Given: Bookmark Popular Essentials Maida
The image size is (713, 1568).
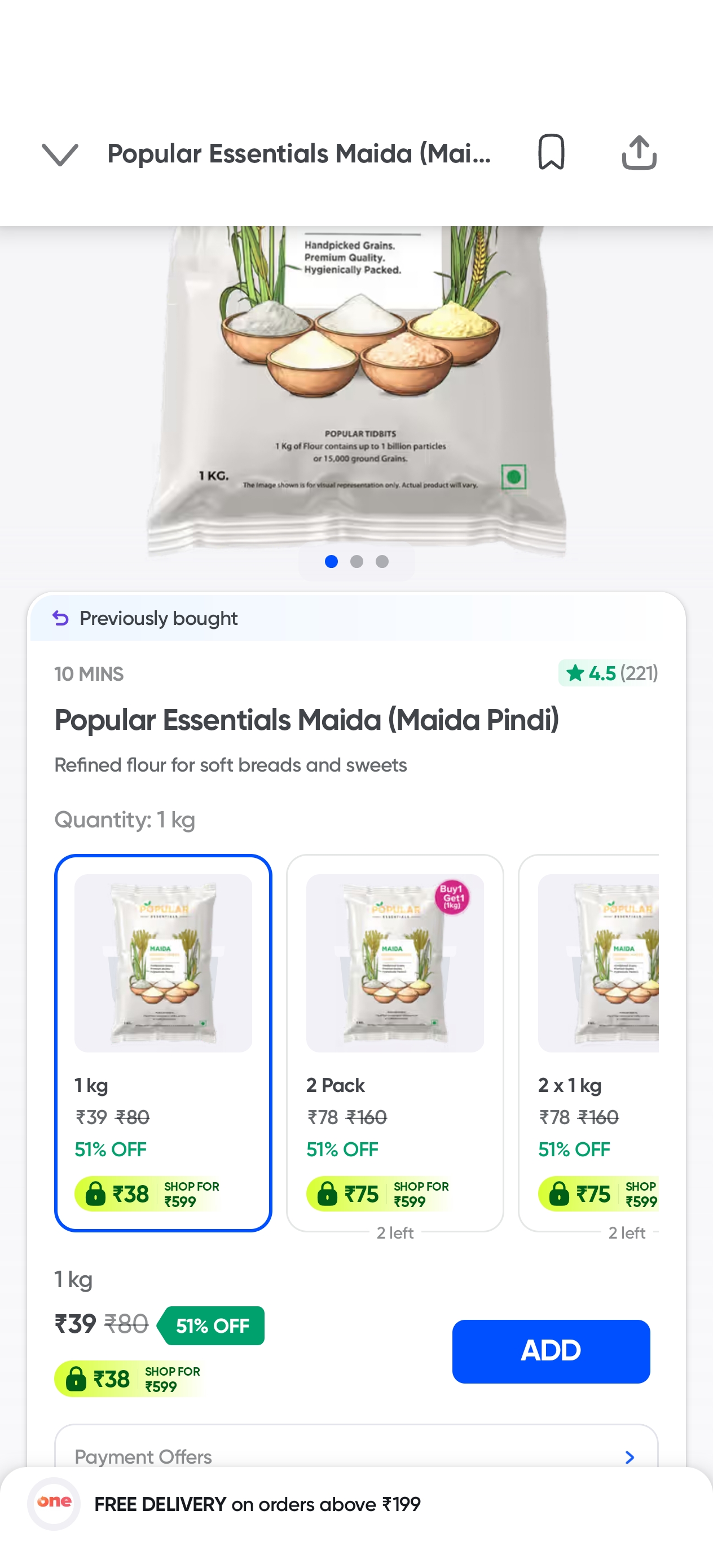Looking at the screenshot, I should [x=551, y=152].
